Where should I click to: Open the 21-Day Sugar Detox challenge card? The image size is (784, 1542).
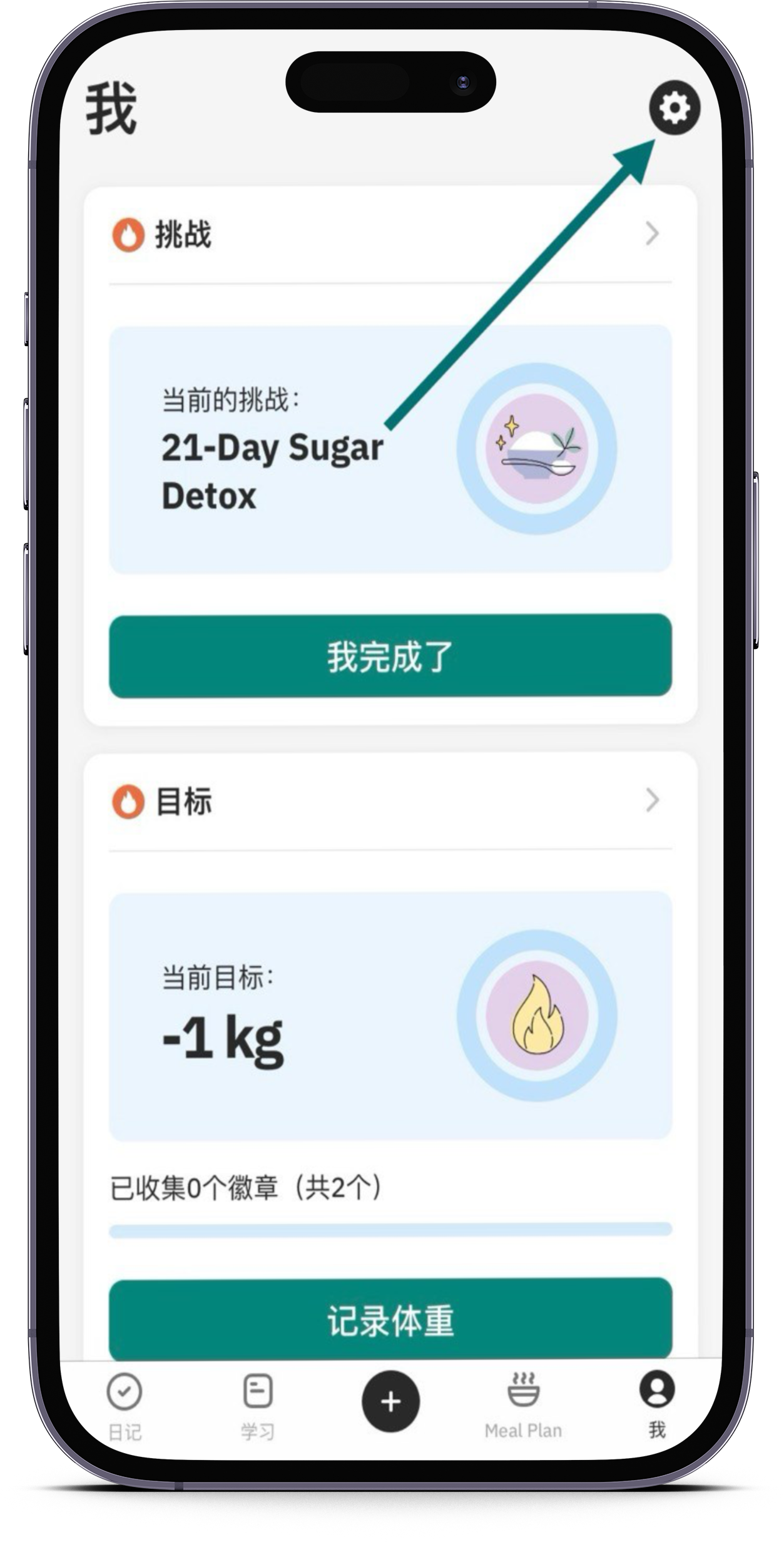click(390, 448)
